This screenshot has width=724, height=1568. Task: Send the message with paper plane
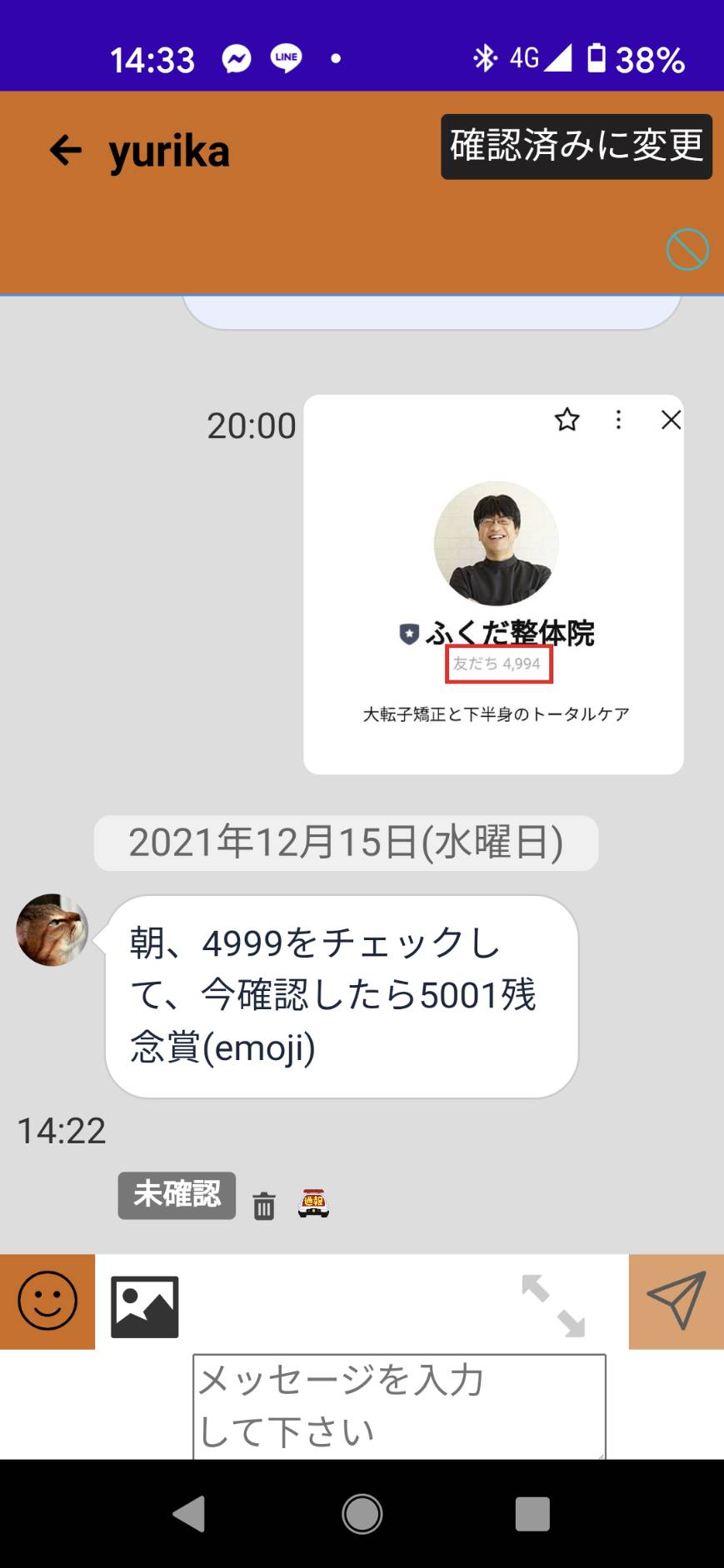coord(676,1301)
